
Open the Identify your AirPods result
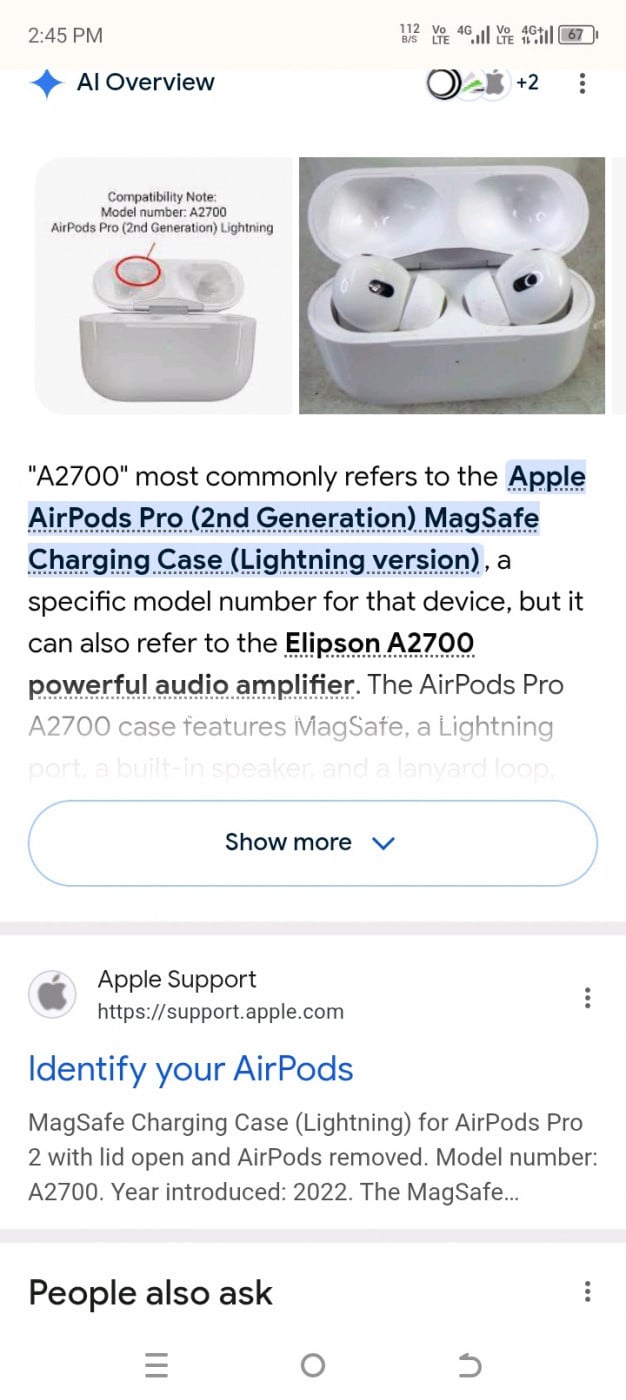point(190,1069)
